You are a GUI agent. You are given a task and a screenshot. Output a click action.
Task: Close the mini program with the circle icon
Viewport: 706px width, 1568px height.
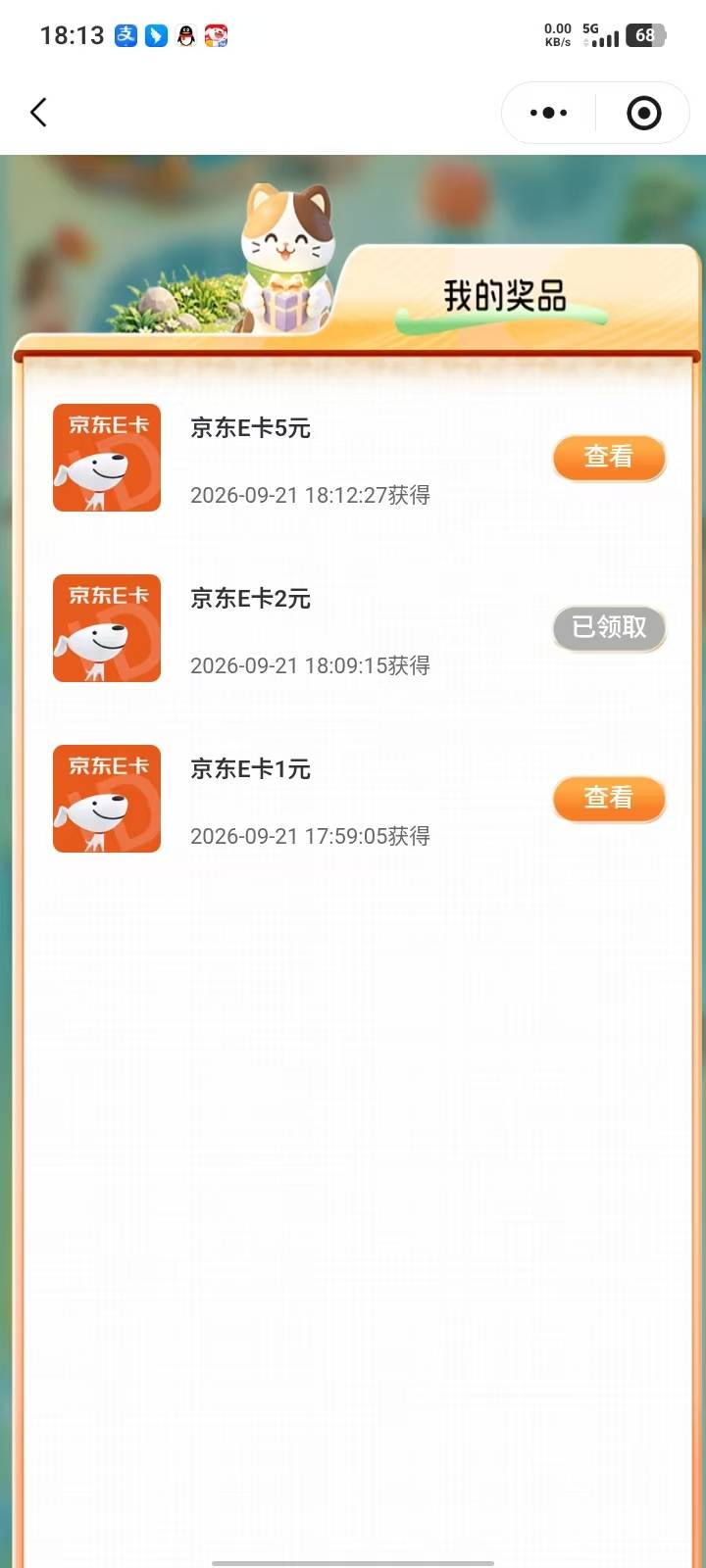[x=643, y=113]
